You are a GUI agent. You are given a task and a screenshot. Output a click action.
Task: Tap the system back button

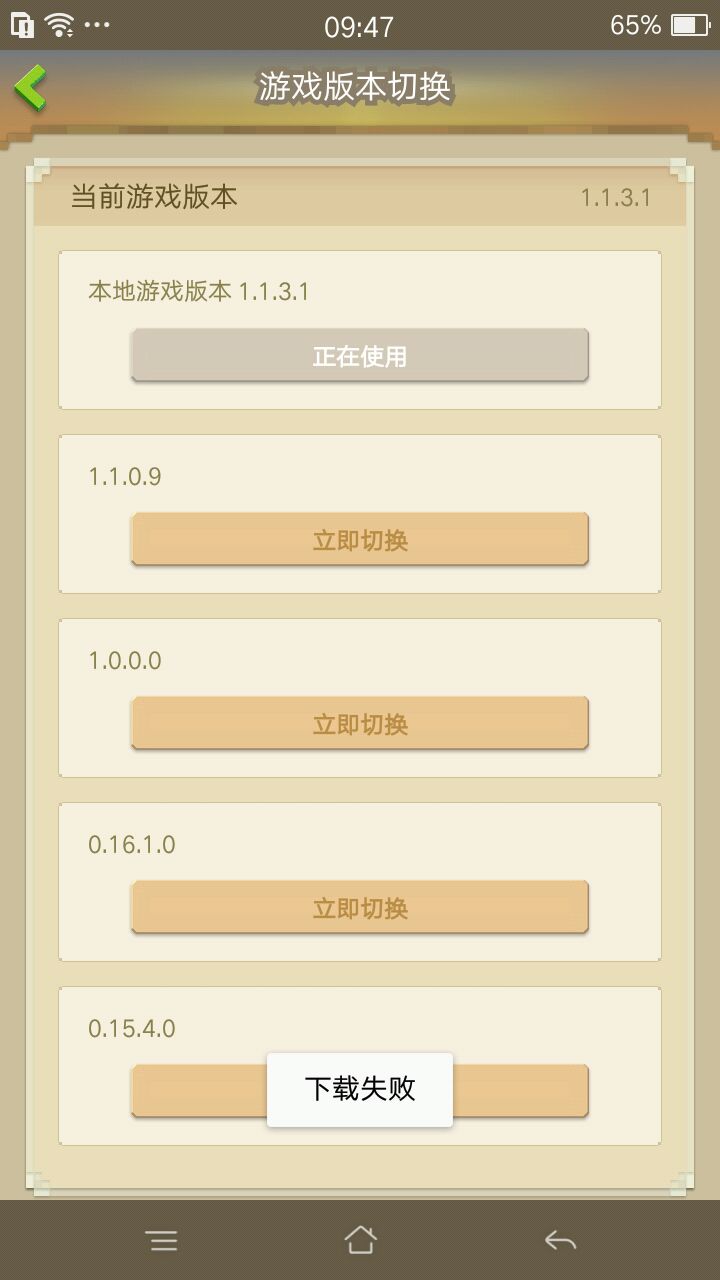tap(560, 1241)
